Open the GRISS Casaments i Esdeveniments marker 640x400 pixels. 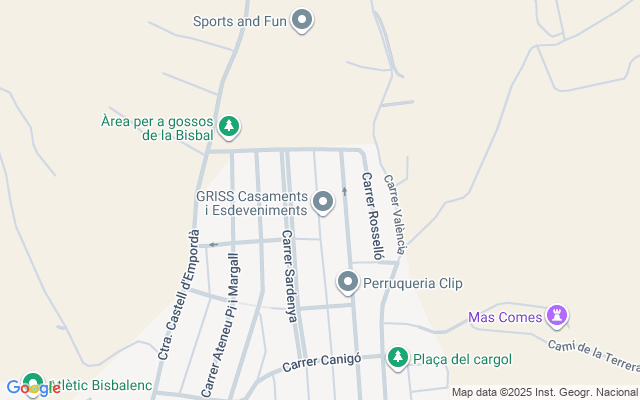(323, 203)
